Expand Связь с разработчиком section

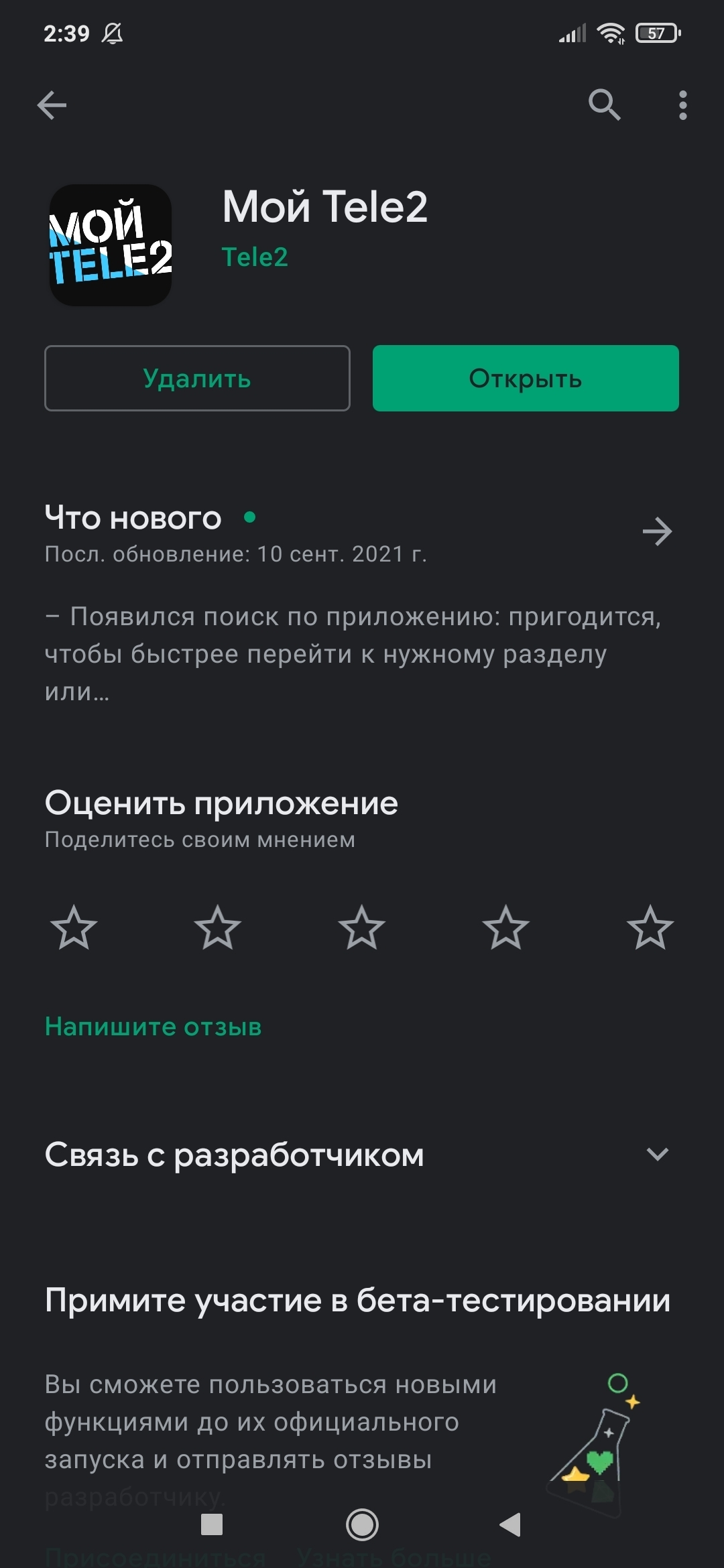coord(362,1154)
